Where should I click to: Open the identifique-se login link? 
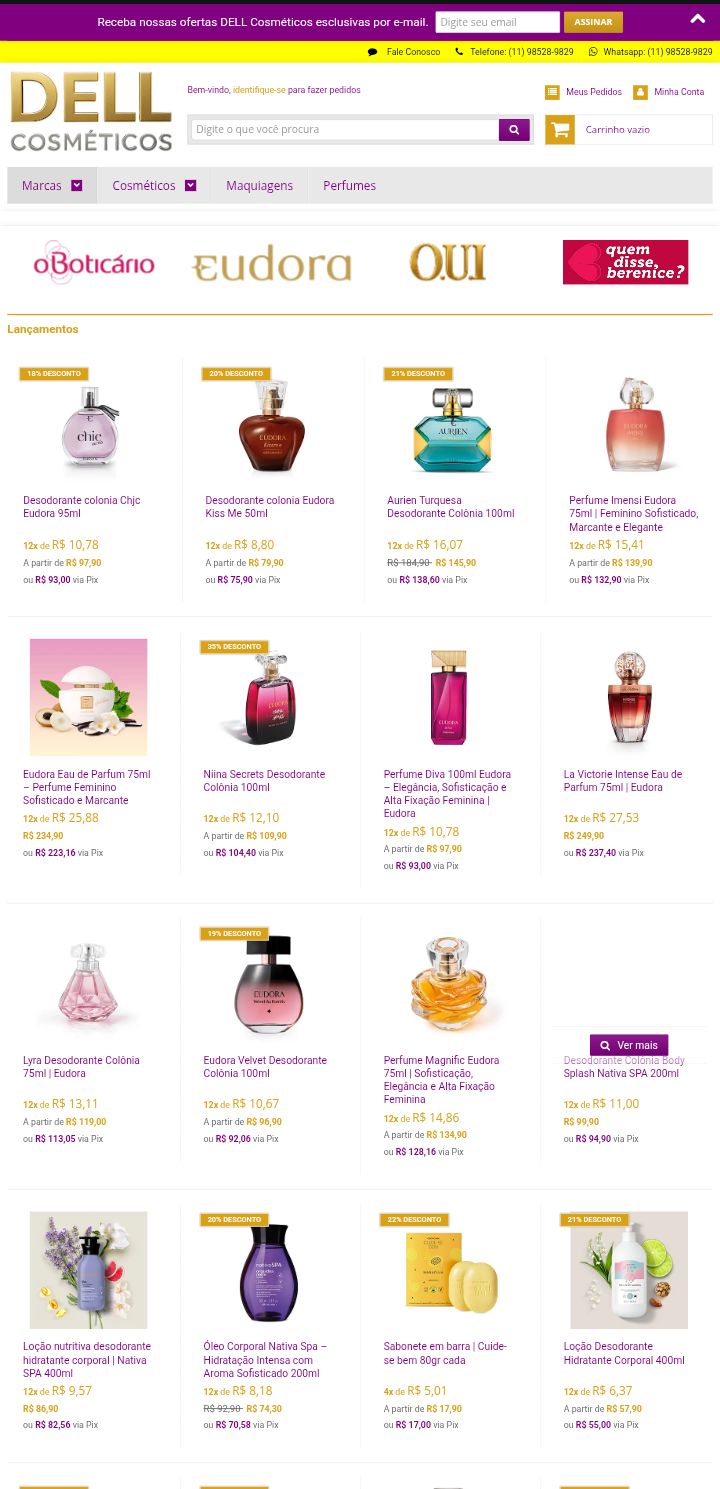(x=259, y=90)
